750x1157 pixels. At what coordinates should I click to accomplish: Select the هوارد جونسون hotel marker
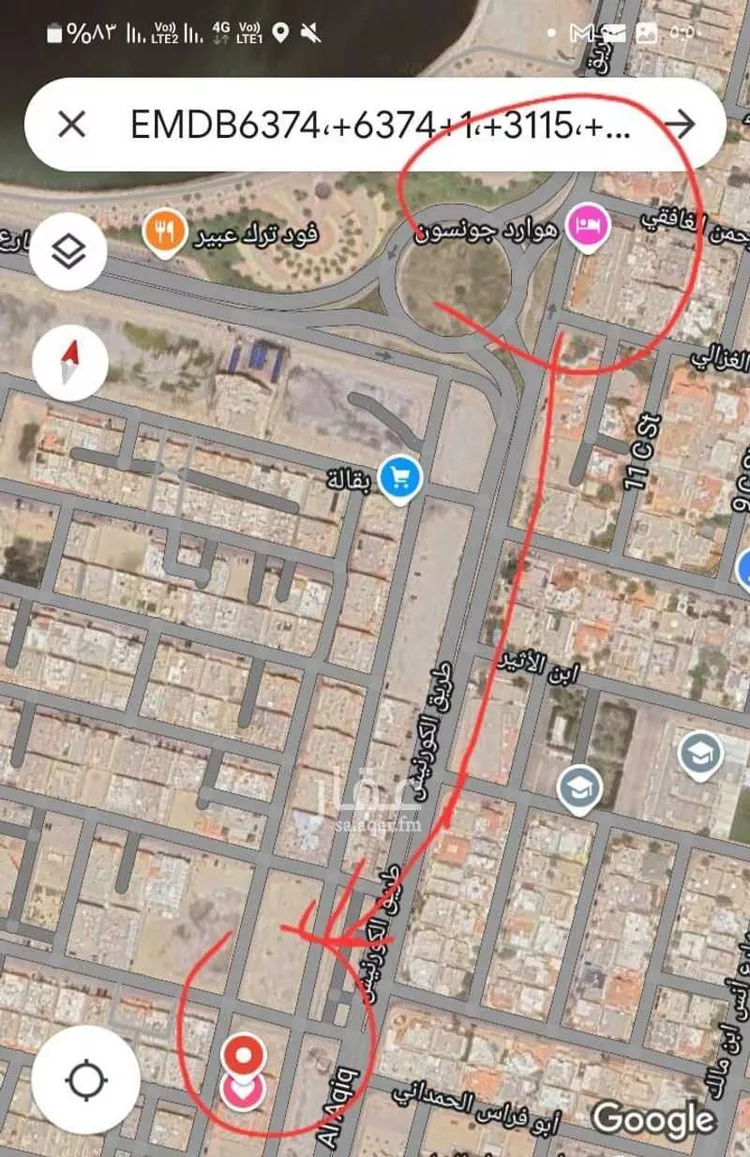(587, 226)
